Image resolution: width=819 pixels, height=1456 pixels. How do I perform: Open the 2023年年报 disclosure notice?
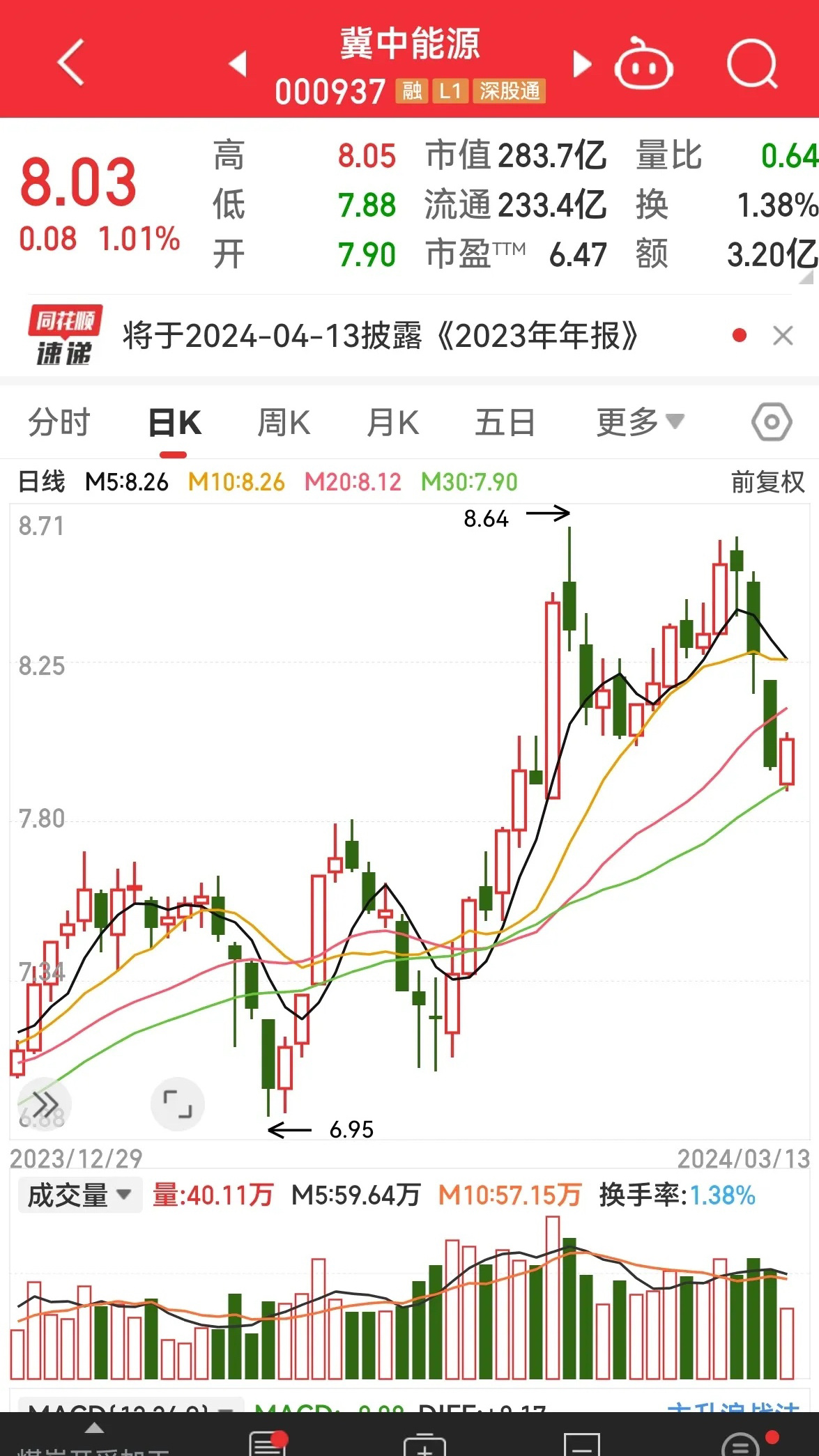[380, 336]
